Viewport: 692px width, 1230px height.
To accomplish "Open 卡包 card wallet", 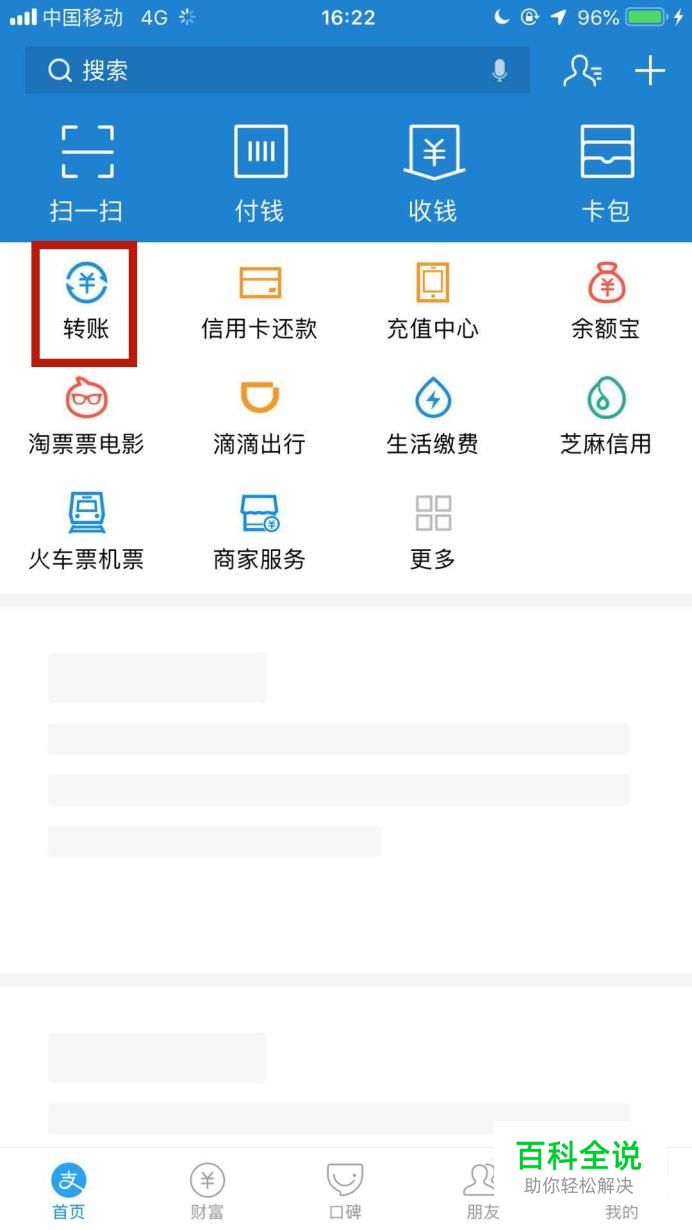I will pos(606,172).
